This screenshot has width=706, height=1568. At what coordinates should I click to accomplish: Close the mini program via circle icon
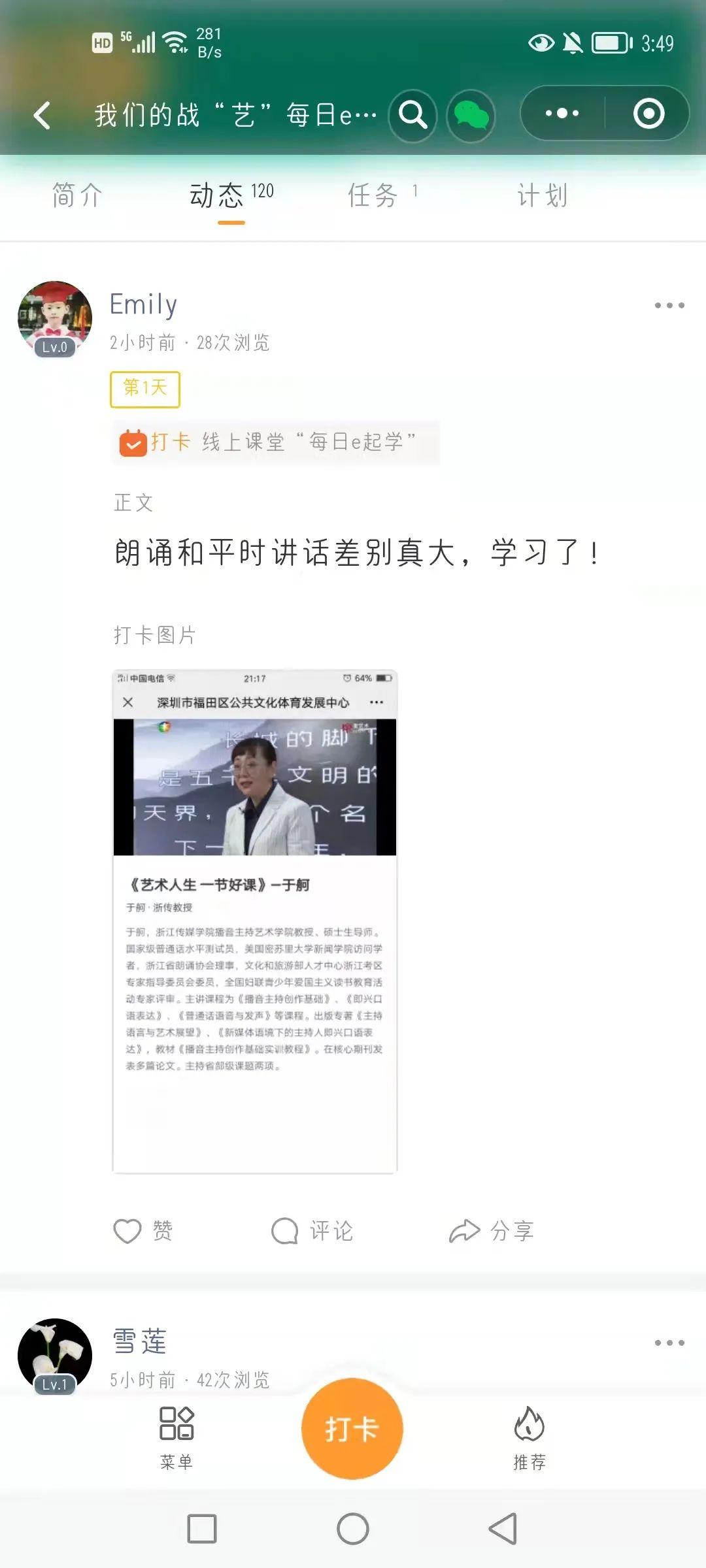[x=648, y=113]
